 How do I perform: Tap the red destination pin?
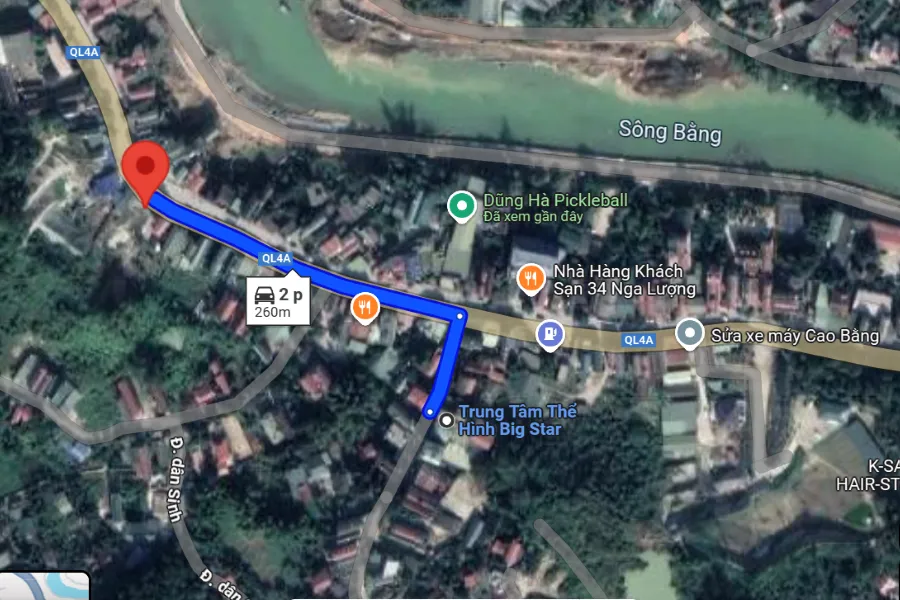coord(147,171)
